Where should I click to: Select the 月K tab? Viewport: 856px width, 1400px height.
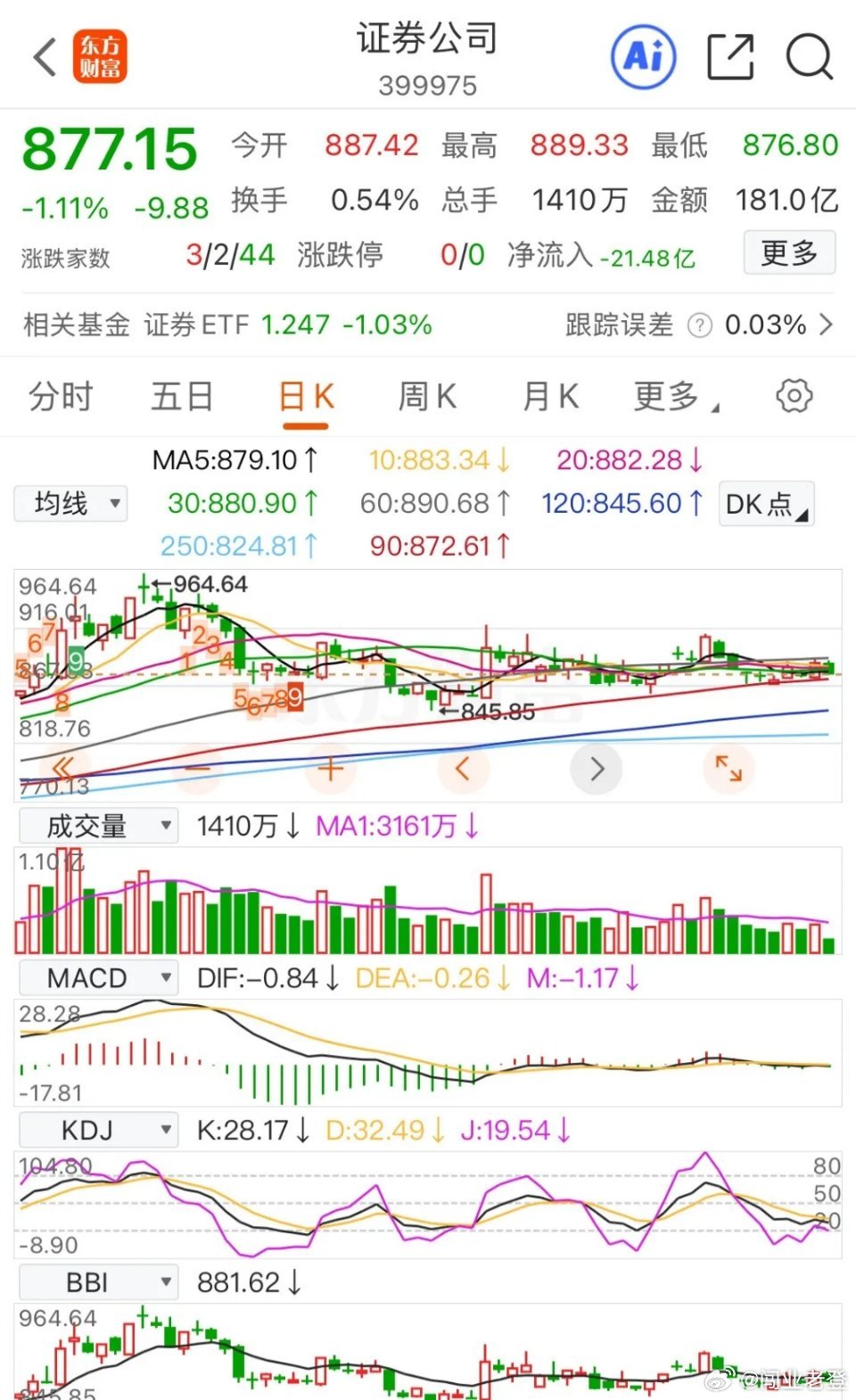click(550, 396)
